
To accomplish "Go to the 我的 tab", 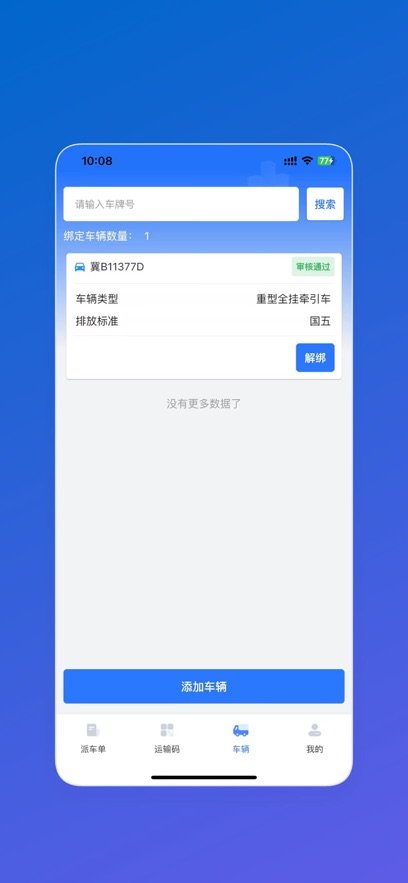I will point(315,738).
